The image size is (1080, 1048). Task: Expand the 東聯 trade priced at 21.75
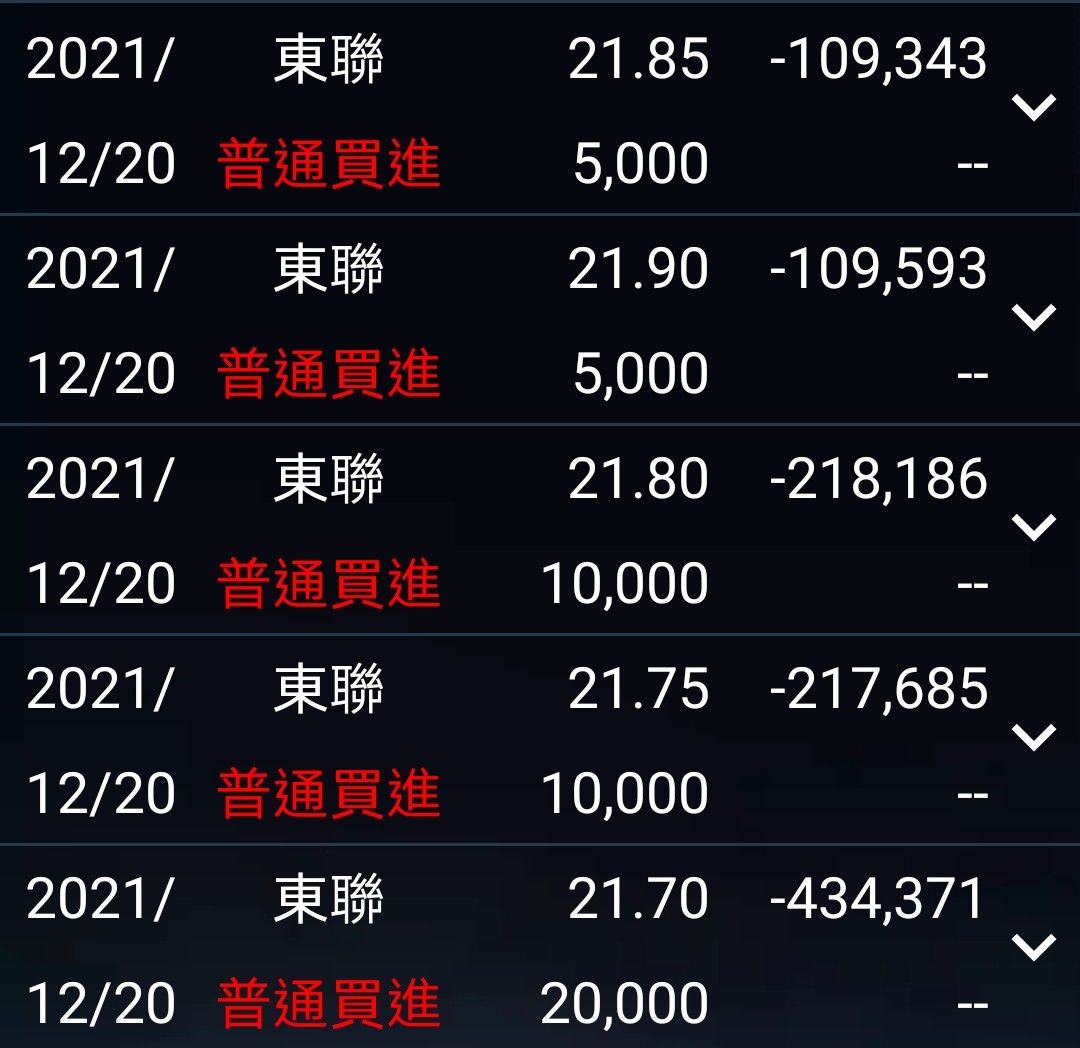pos(1034,738)
